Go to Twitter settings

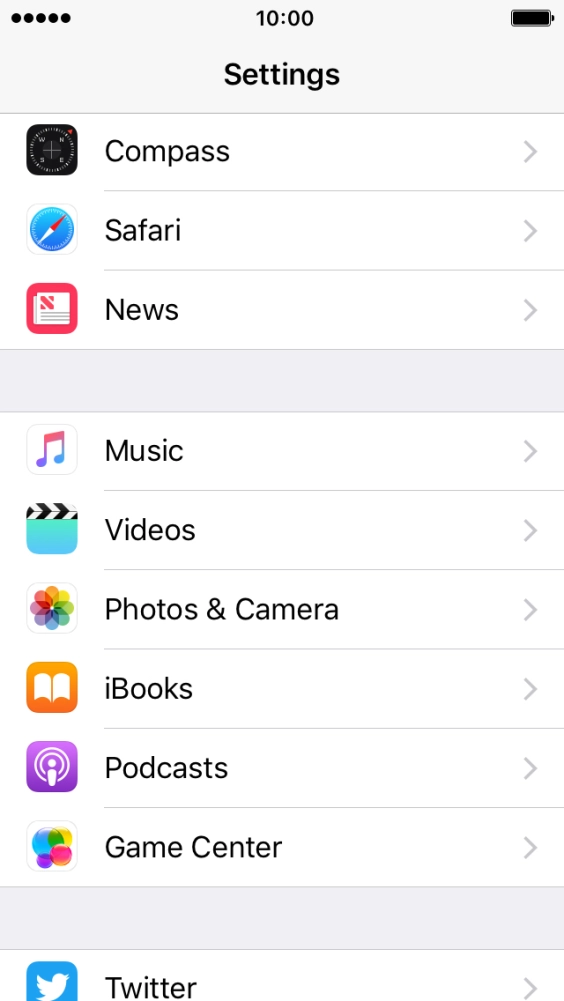pos(282,975)
